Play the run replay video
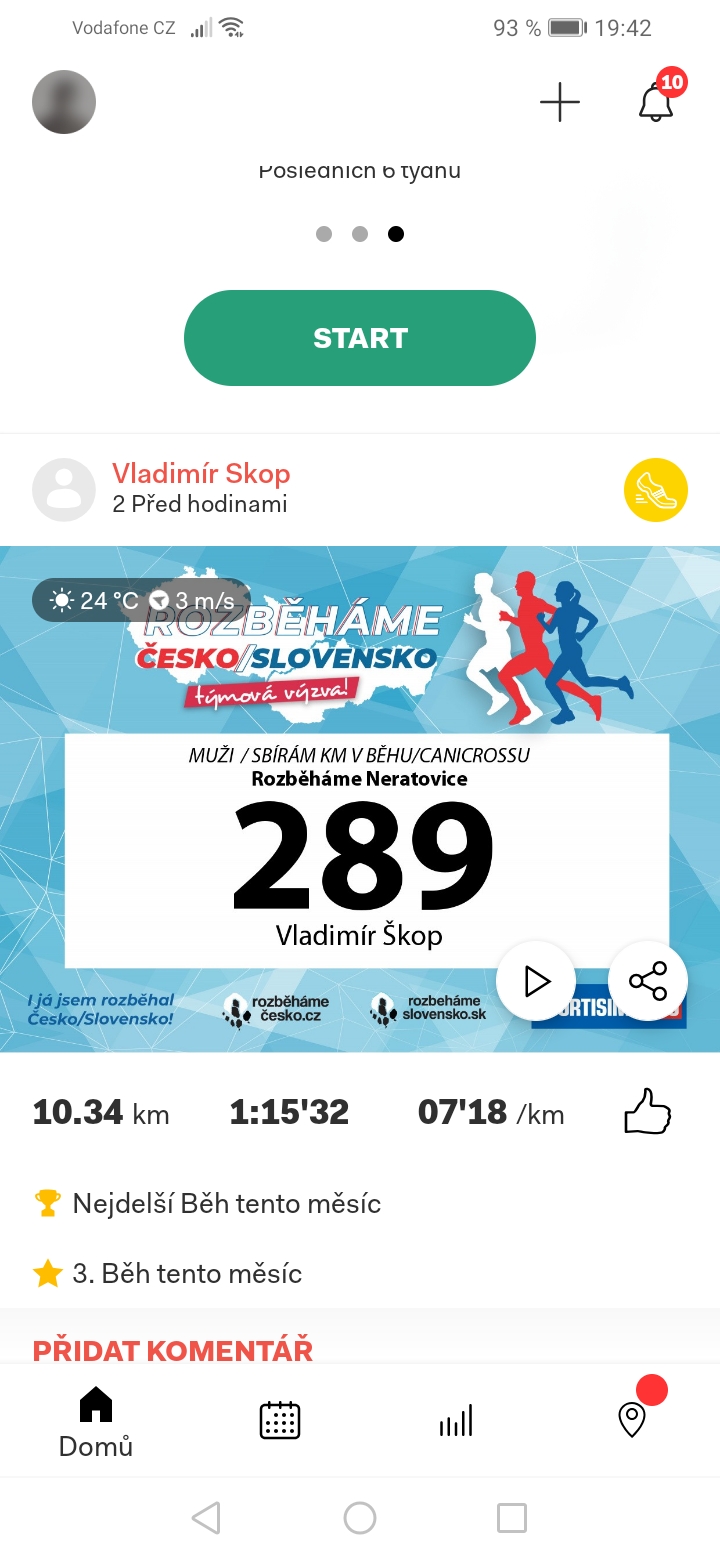 point(536,981)
